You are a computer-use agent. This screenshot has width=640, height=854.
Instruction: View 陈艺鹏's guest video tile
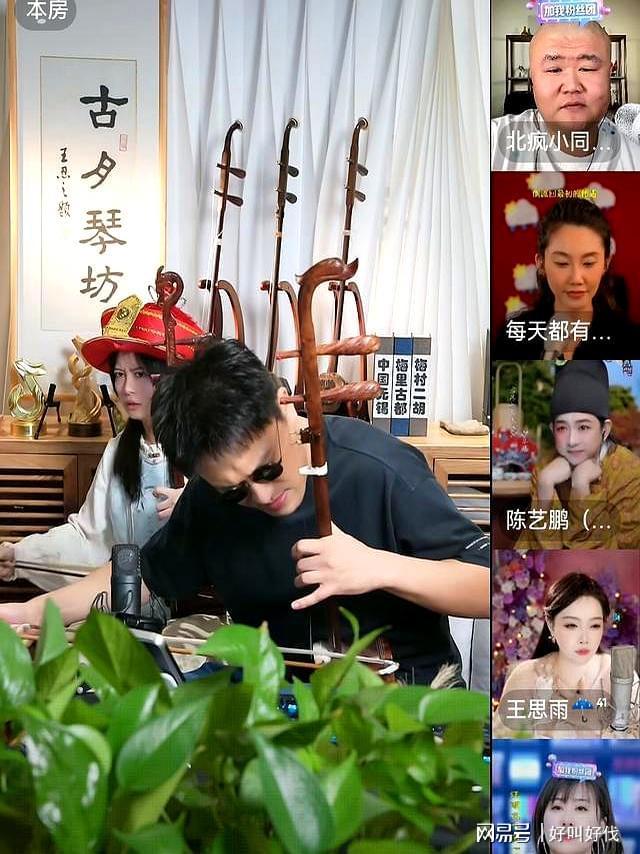[x=565, y=455]
